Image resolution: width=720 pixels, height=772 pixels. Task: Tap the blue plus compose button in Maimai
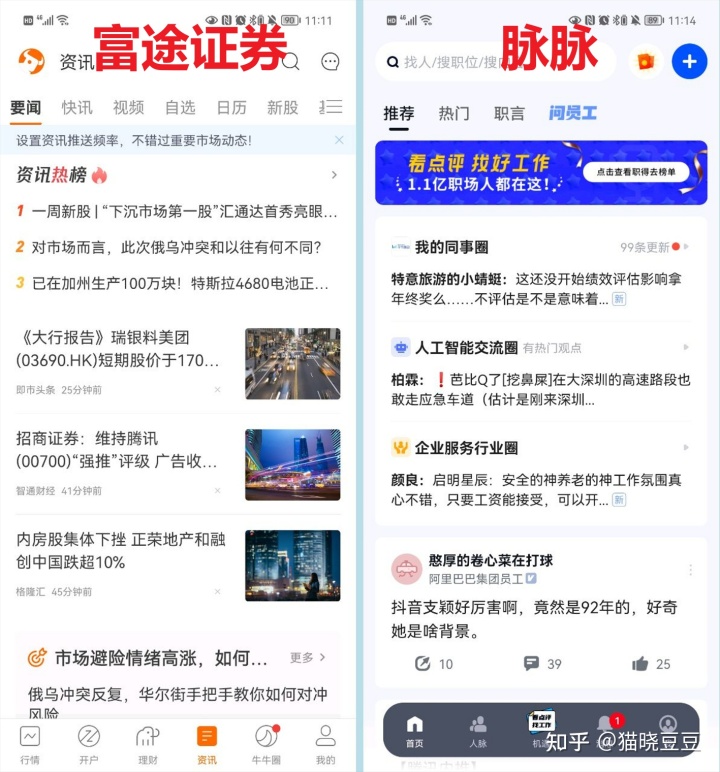point(688,62)
